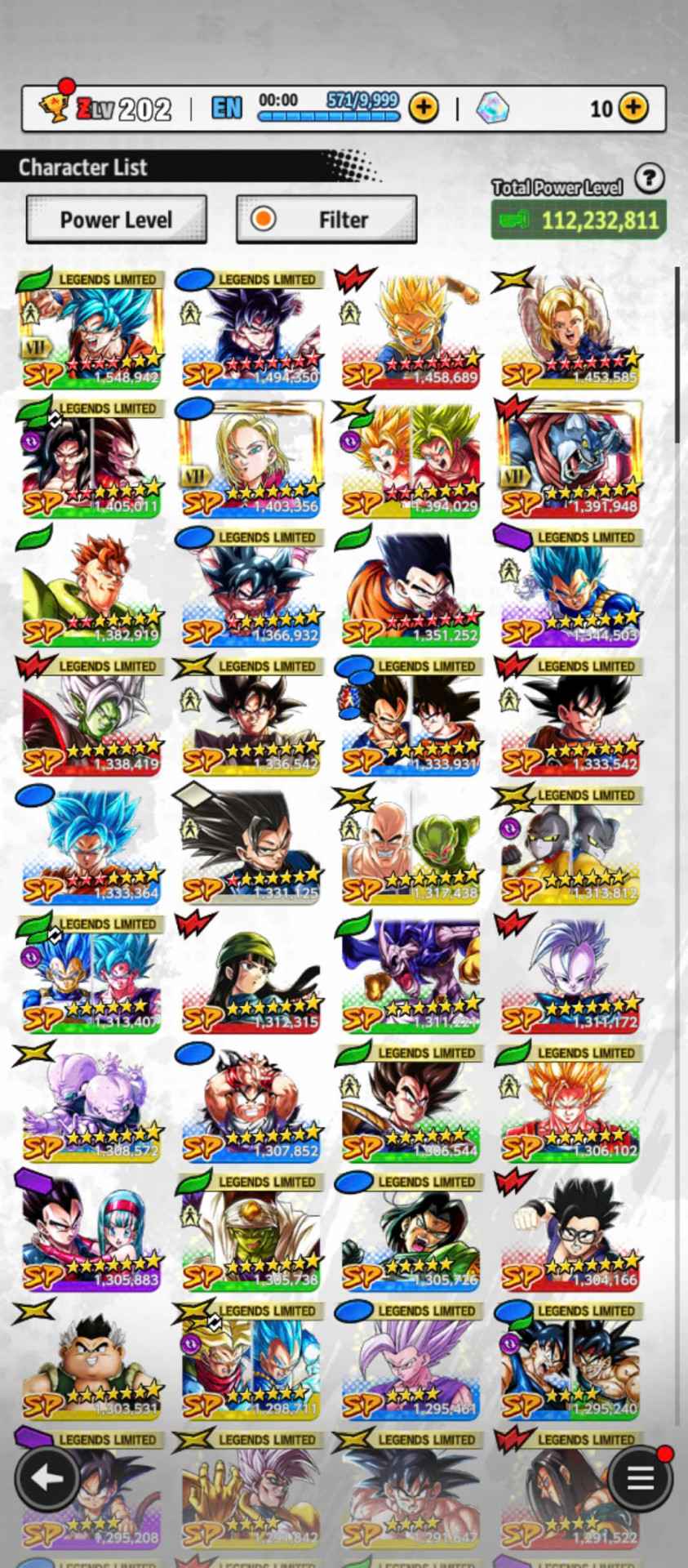Open character card showing 1,338,419

(x=91, y=716)
